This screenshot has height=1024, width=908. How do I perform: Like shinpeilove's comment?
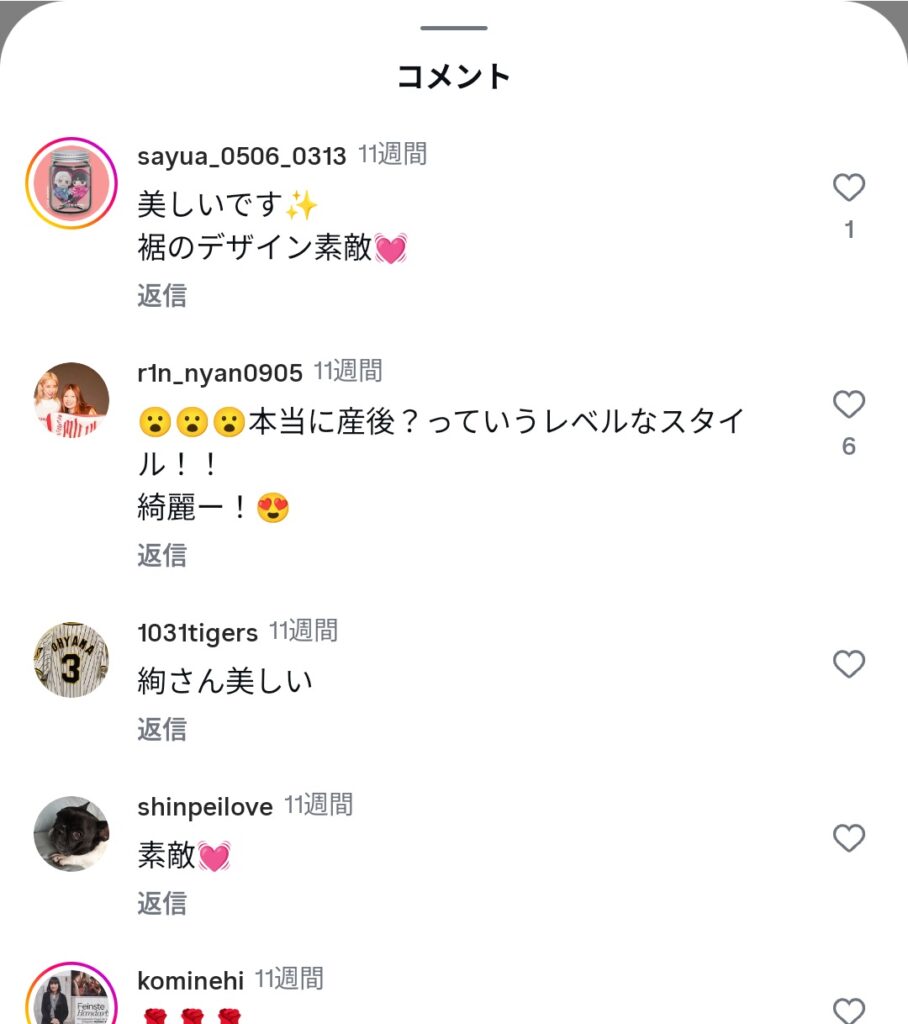pyautogui.click(x=848, y=838)
